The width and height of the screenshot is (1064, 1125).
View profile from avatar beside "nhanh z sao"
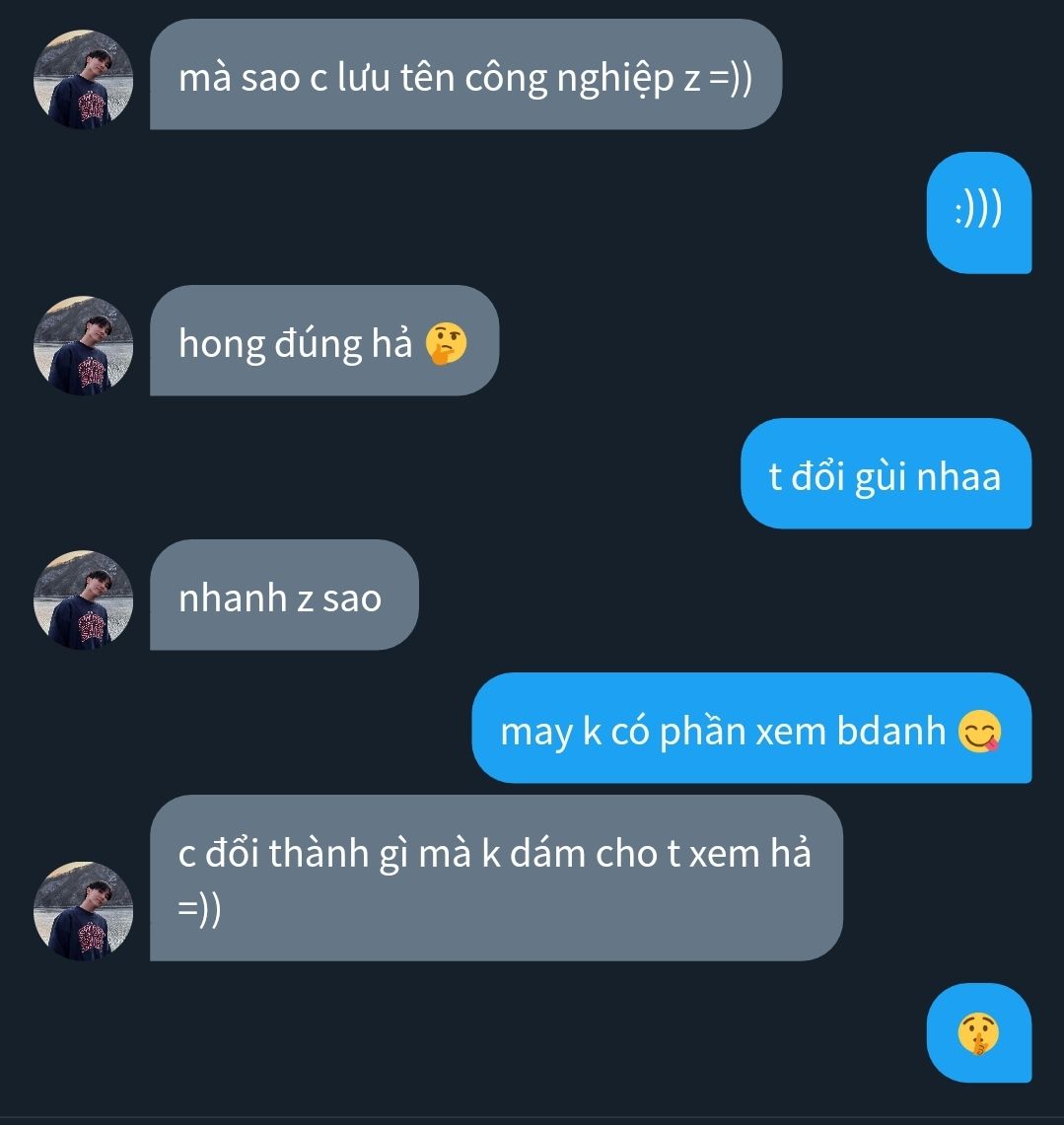[83, 599]
